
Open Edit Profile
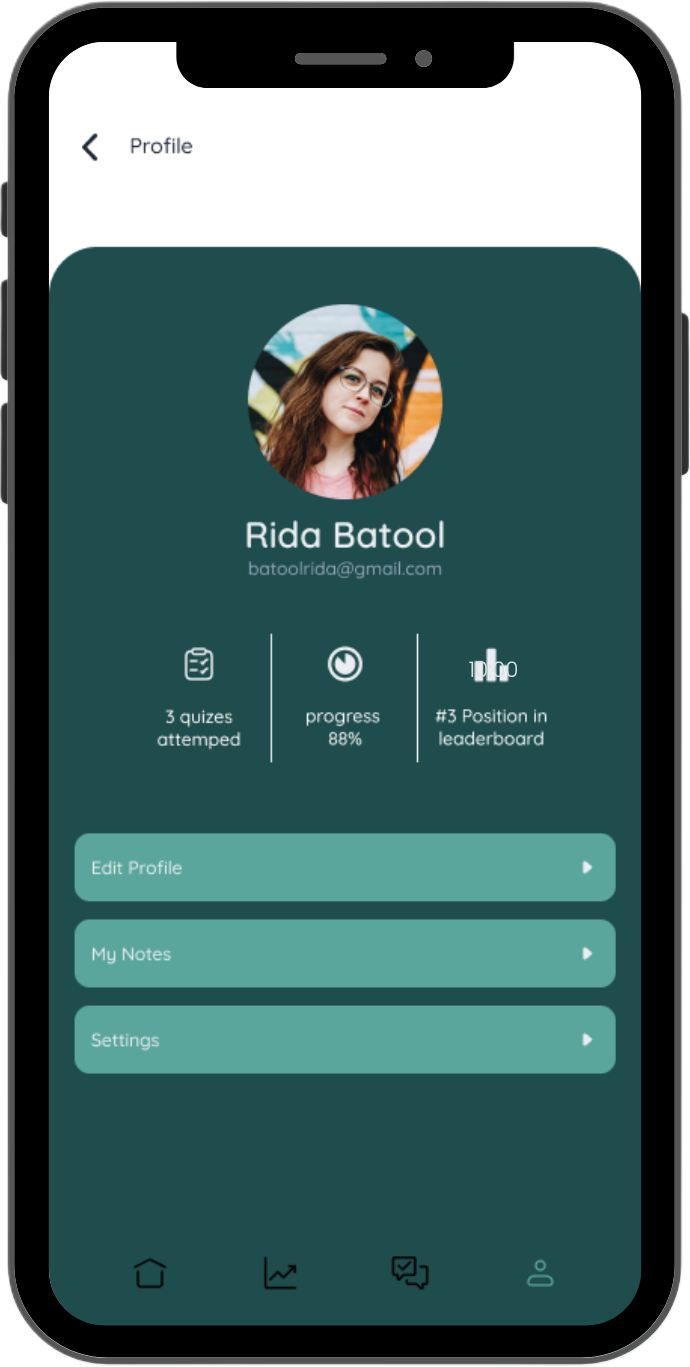pos(344,867)
